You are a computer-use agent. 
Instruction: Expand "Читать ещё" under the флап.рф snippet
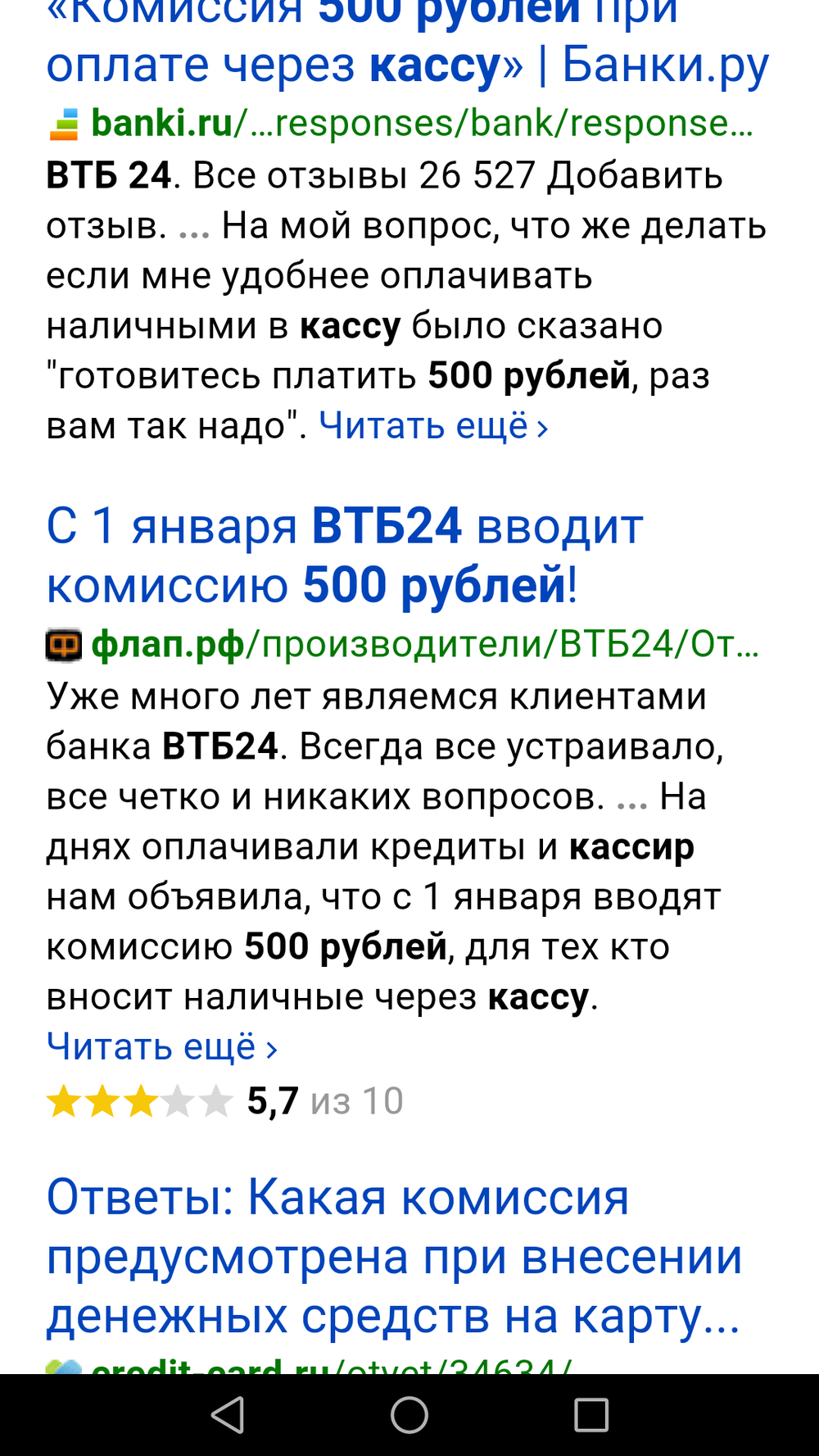[162, 1047]
